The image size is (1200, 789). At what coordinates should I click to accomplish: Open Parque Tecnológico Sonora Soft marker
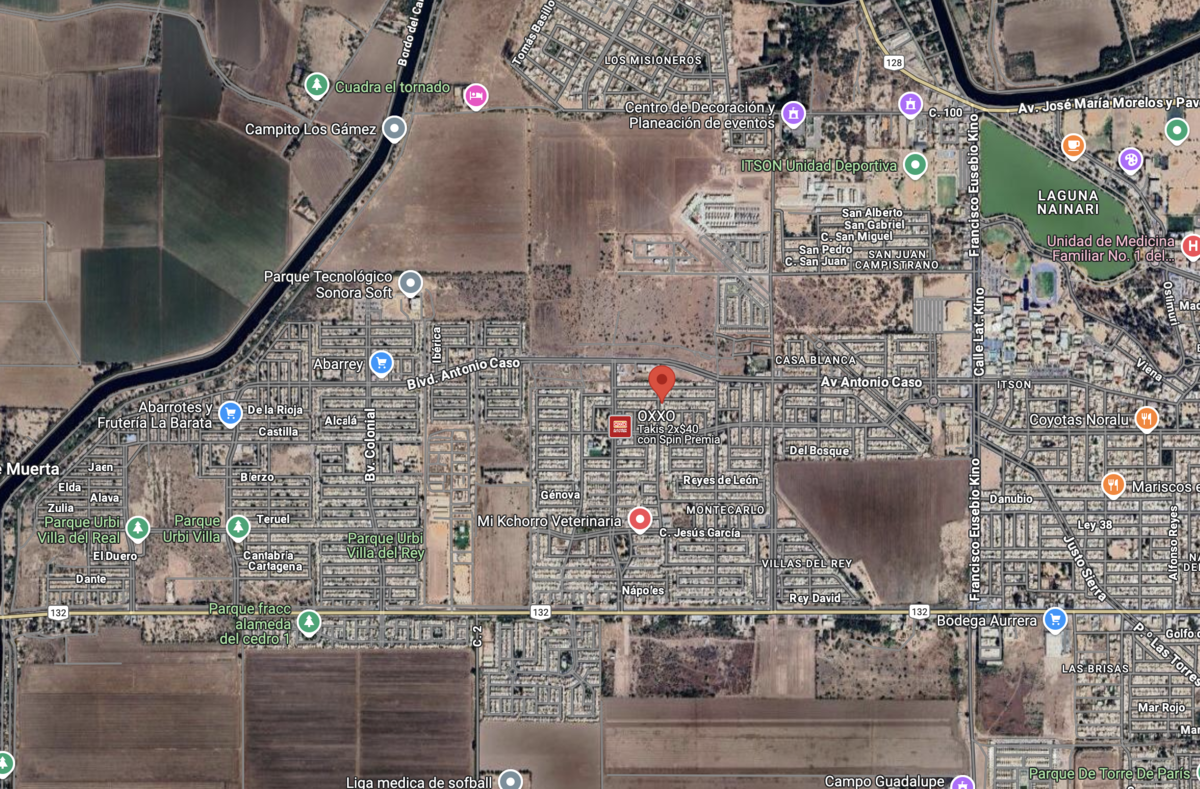pyautogui.click(x=410, y=284)
